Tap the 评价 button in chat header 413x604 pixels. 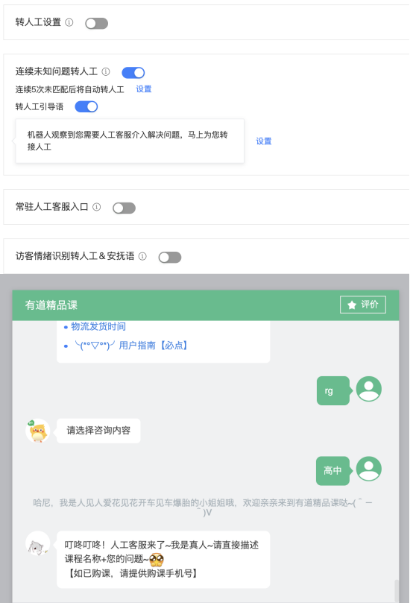(363, 305)
